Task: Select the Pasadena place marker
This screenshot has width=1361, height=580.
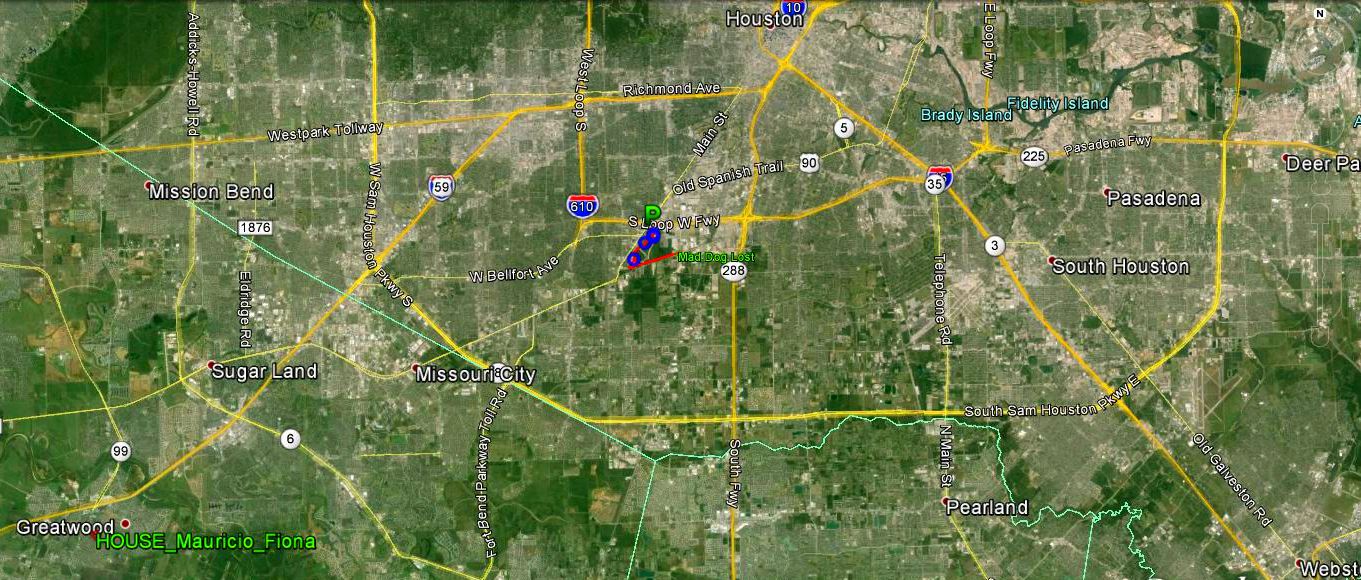Action: [1107, 192]
